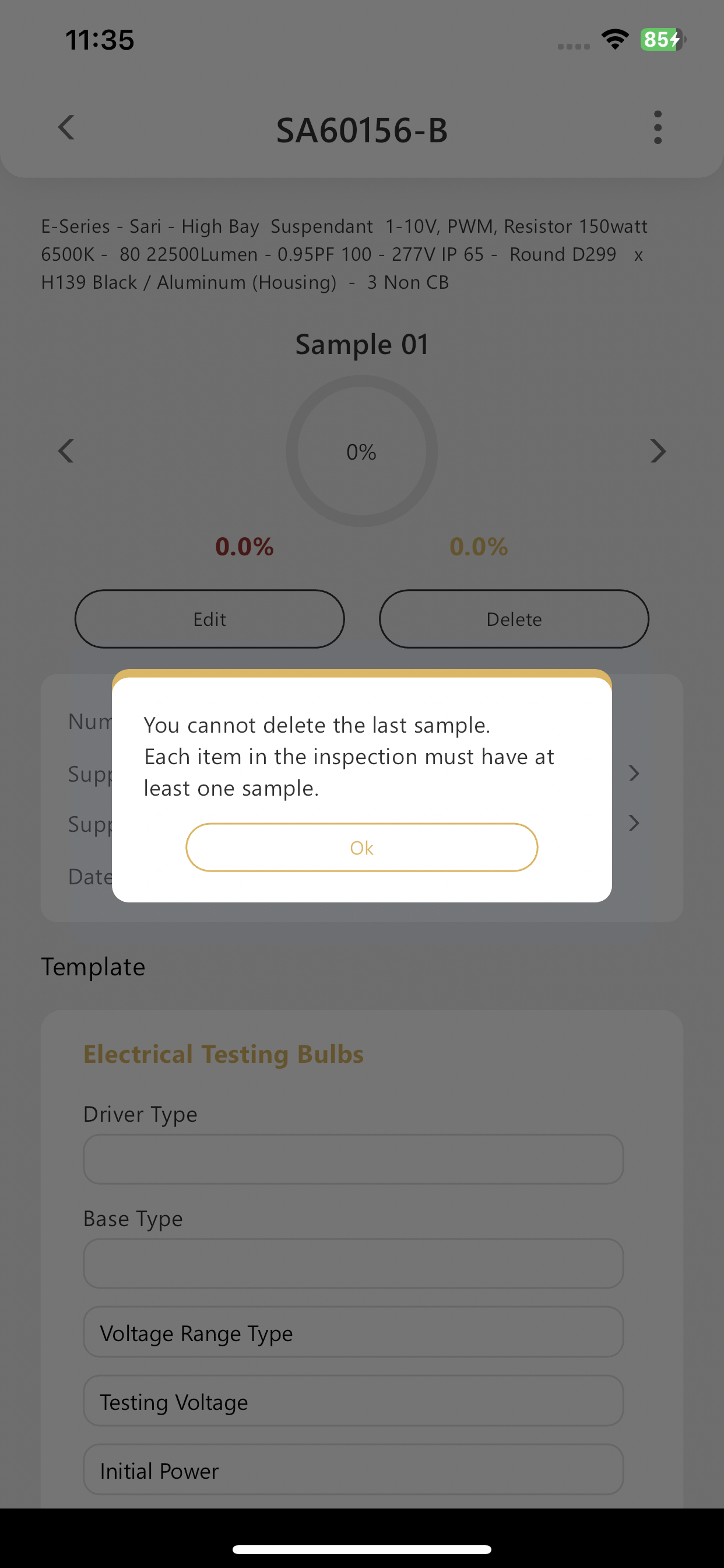The image size is (724, 1568).
Task: Go back from SA60156-B
Action: (66, 128)
